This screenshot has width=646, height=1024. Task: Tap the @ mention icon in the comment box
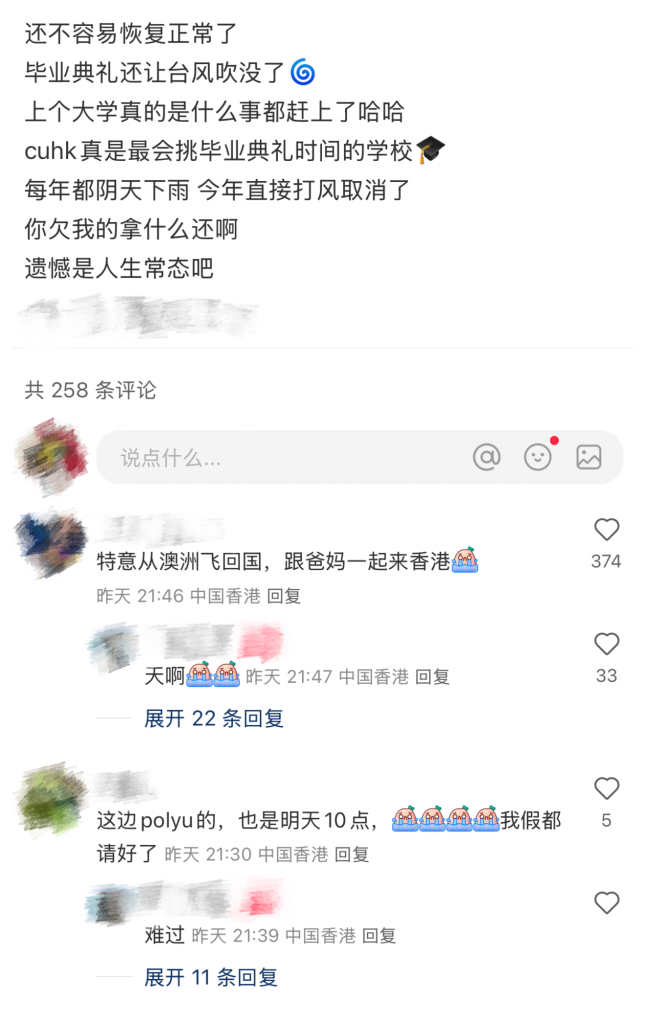coord(486,458)
